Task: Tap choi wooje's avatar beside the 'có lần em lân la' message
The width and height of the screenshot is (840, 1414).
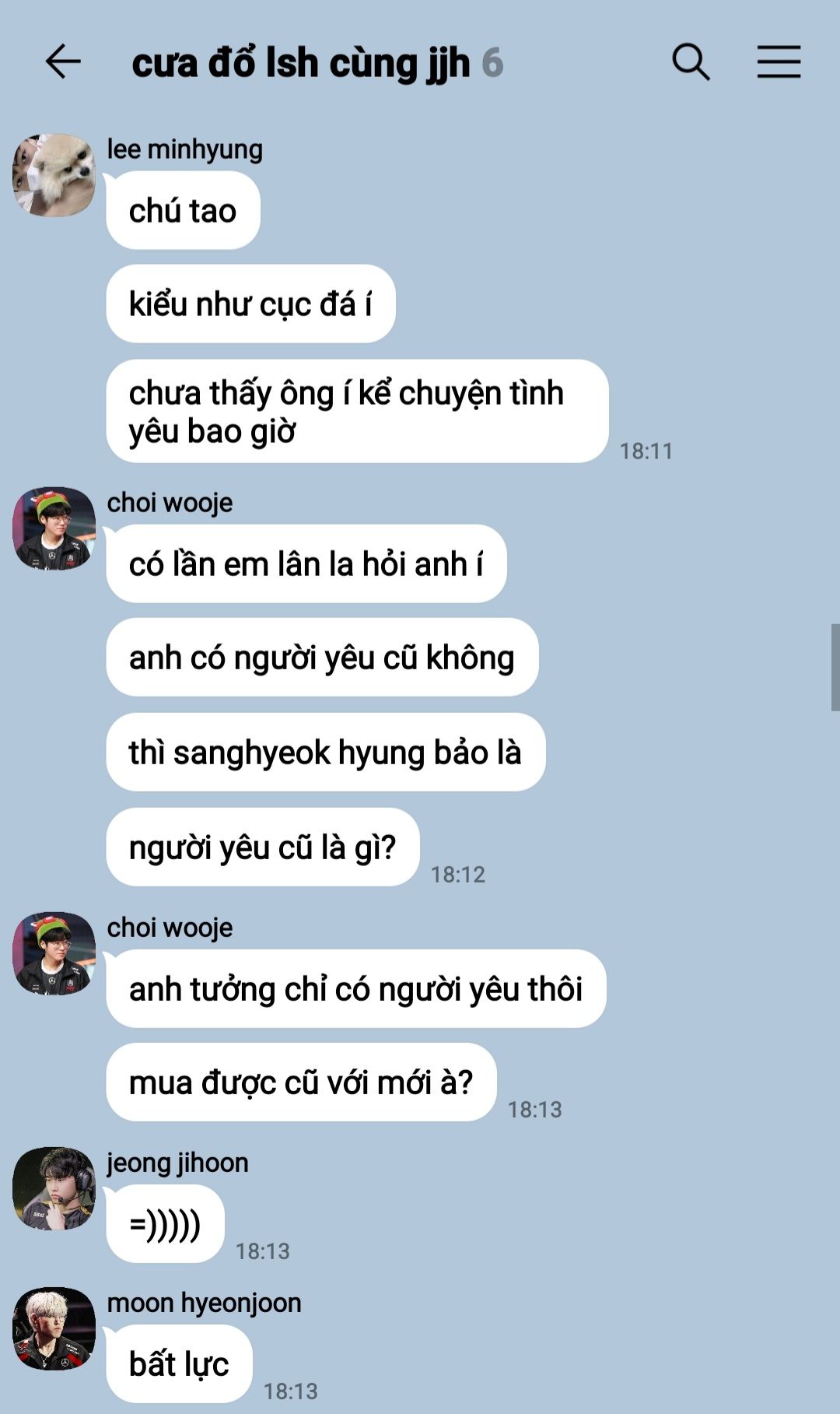Action: 54,528
